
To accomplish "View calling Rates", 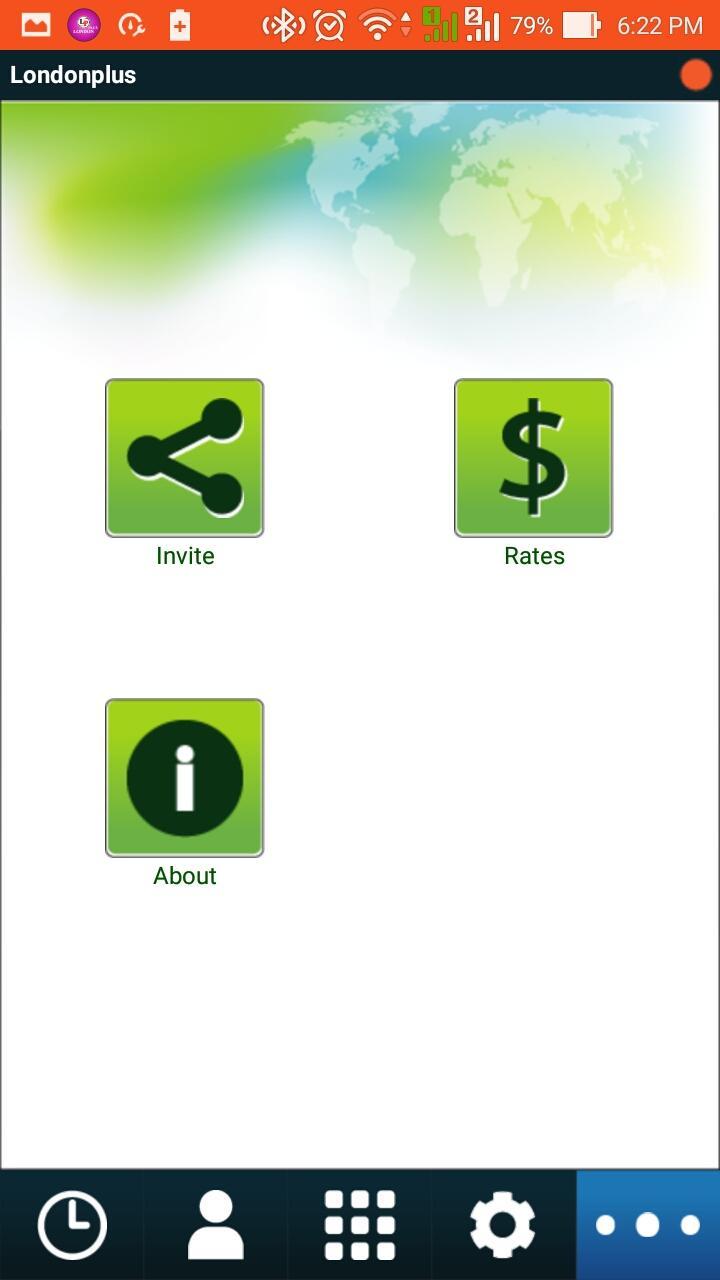I will (533, 458).
